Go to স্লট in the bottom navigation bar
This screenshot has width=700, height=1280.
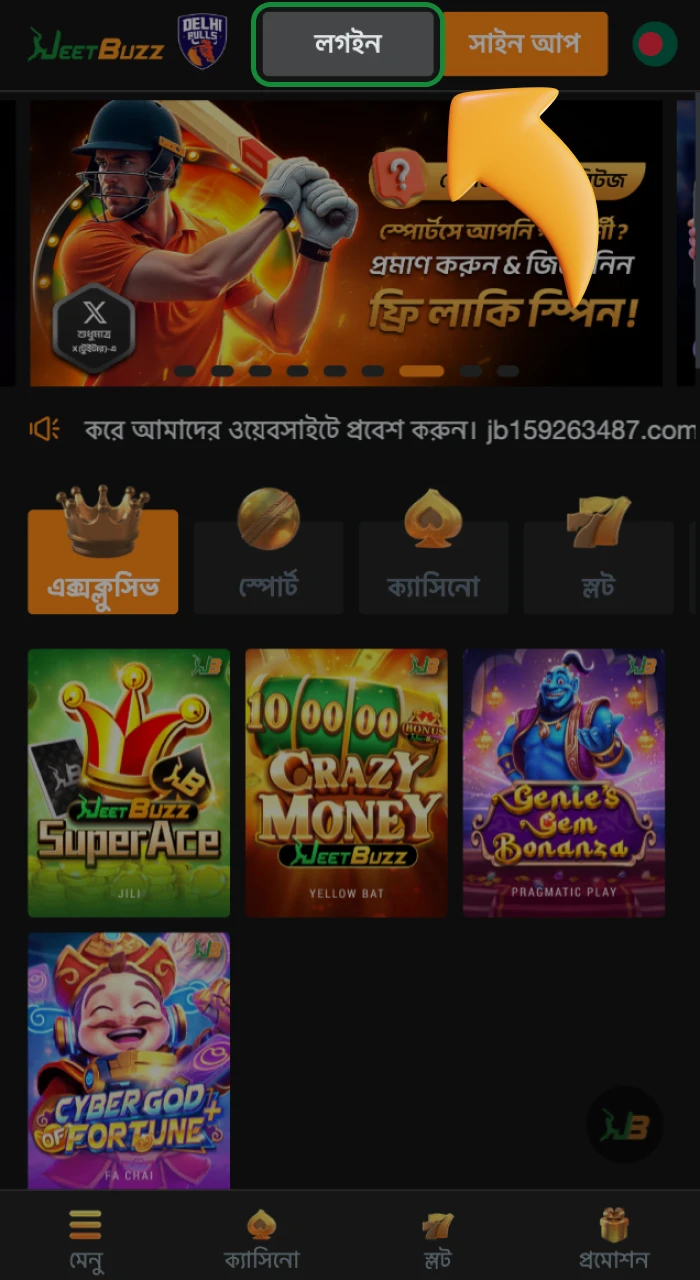coord(437,1238)
